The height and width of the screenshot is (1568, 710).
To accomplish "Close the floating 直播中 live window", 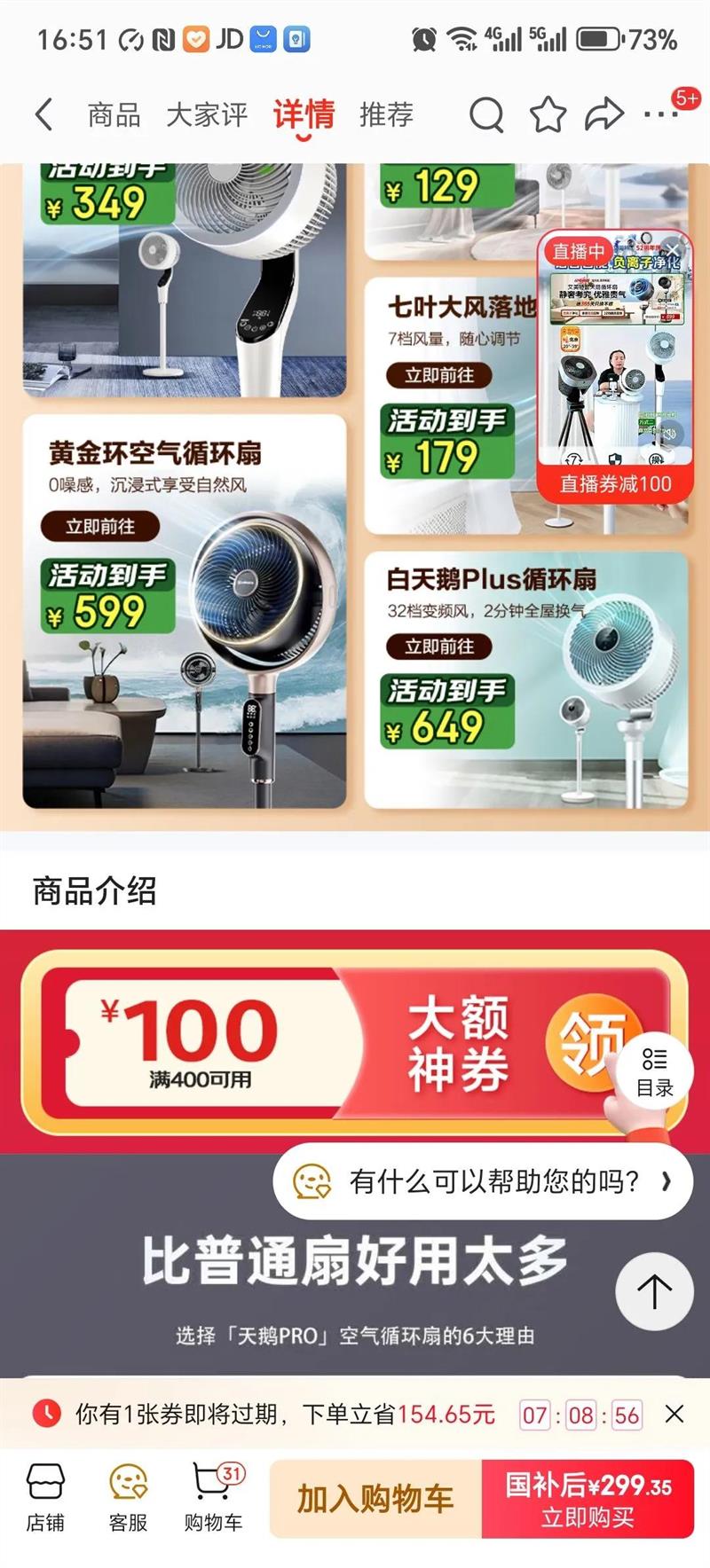I will coord(675,249).
